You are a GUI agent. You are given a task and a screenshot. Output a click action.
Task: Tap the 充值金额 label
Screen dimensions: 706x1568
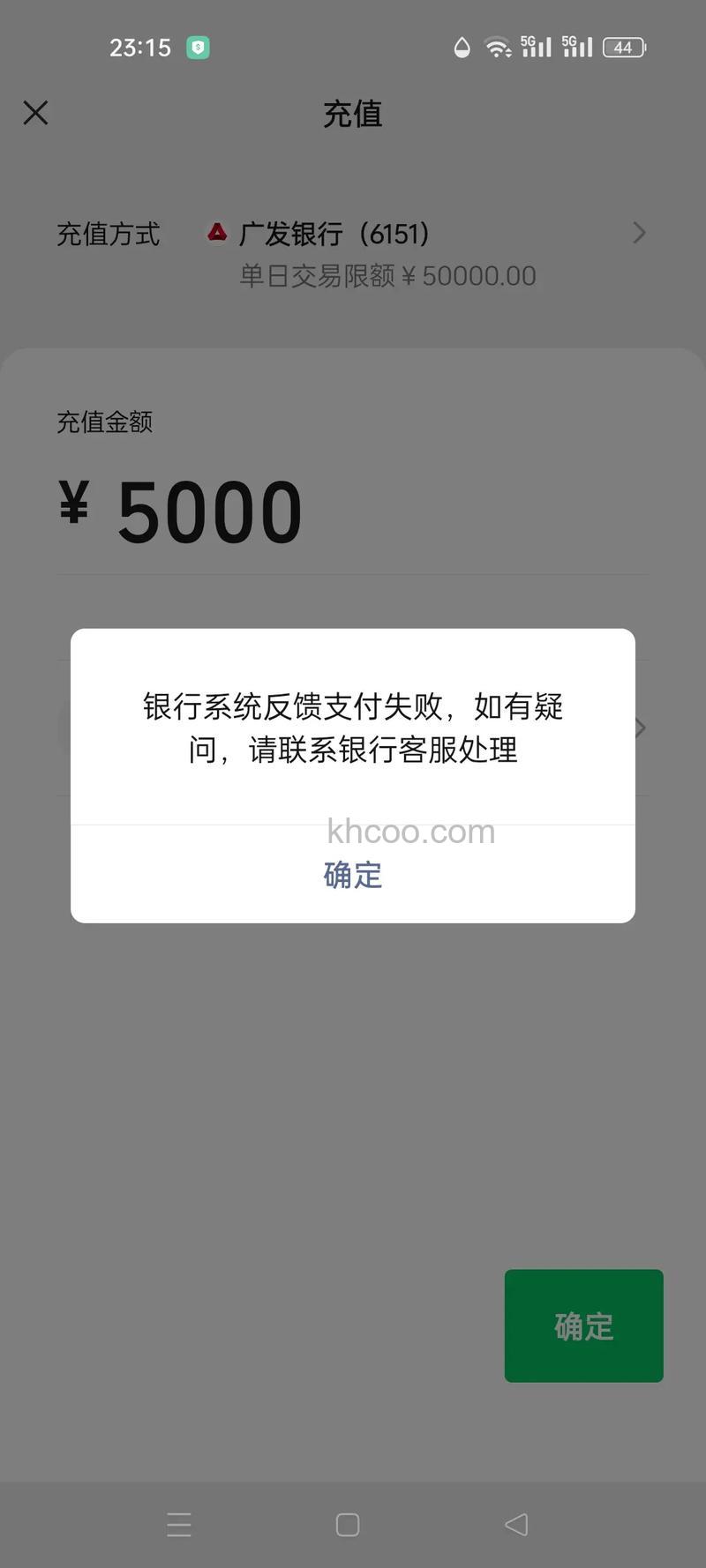tap(103, 422)
